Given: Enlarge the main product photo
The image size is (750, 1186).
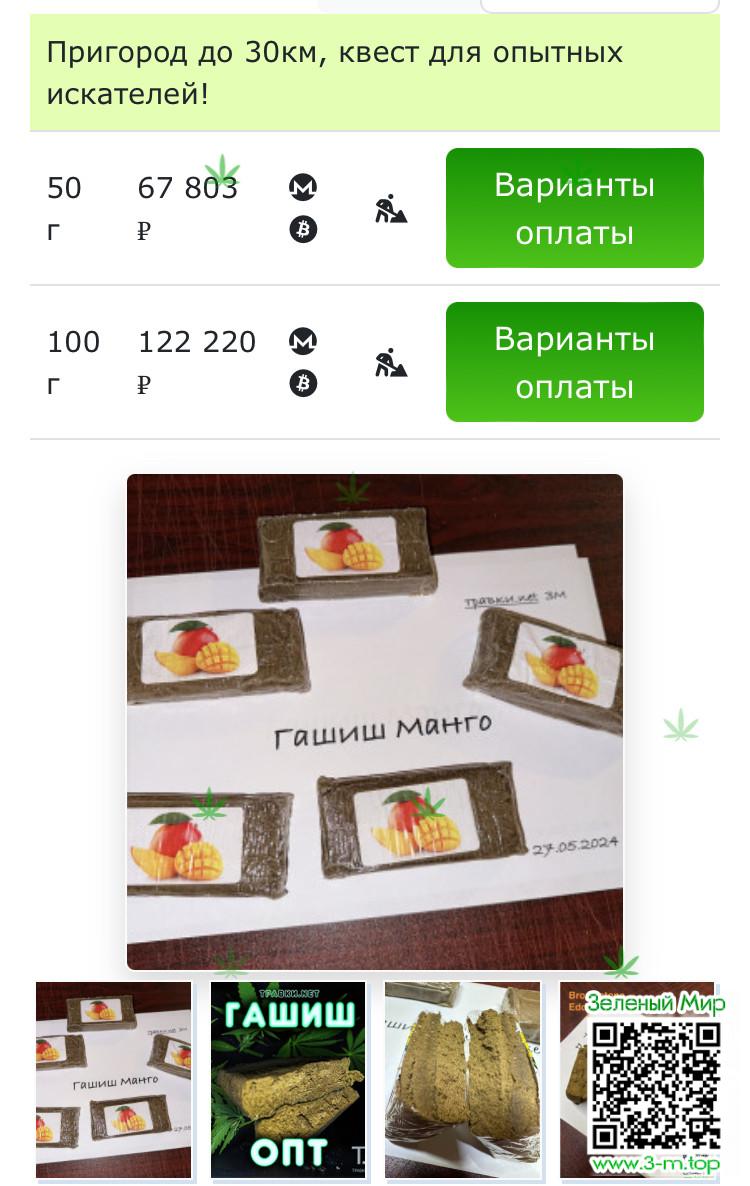Looking at the screenshot, I should pyautogui.click(x=374, y=721).
